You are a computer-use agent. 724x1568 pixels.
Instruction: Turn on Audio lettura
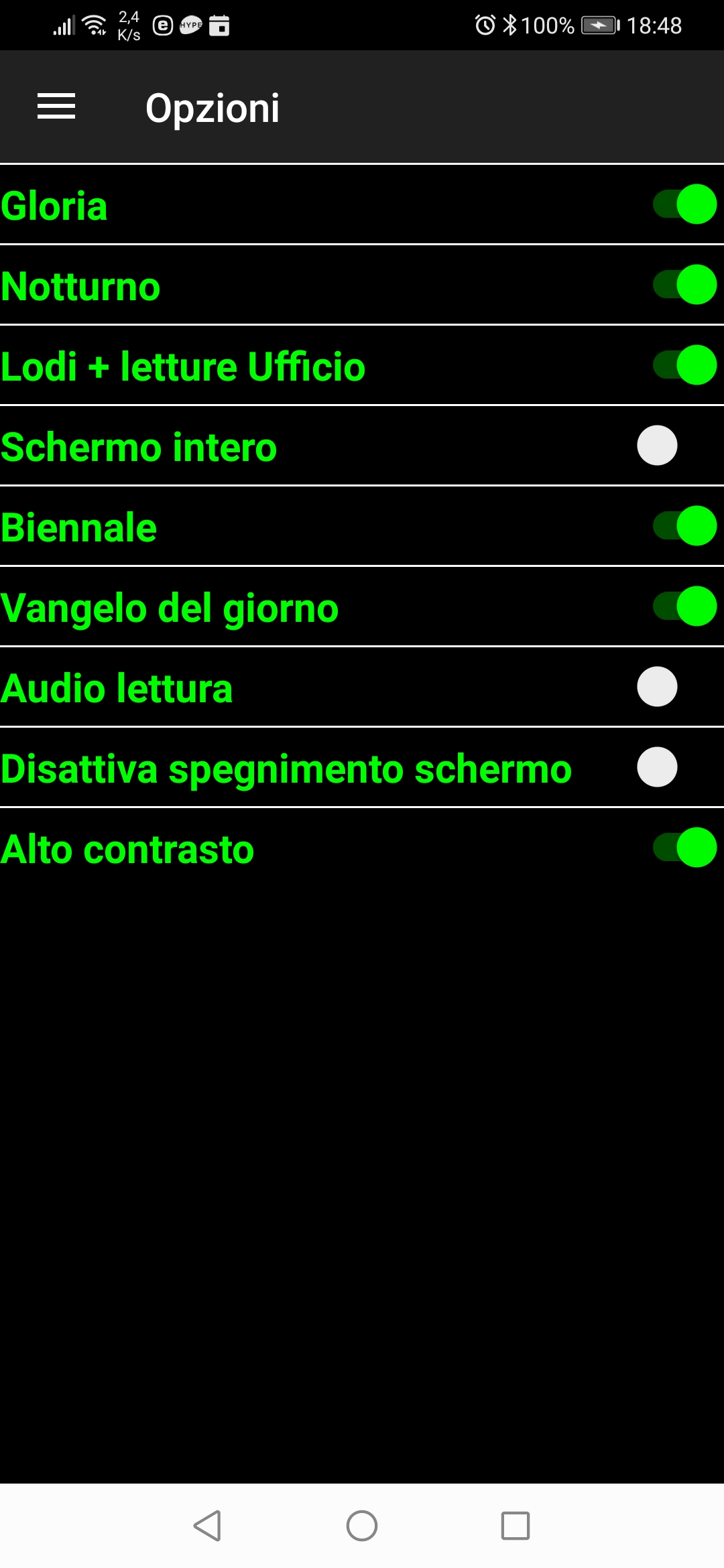click(668, 687)
